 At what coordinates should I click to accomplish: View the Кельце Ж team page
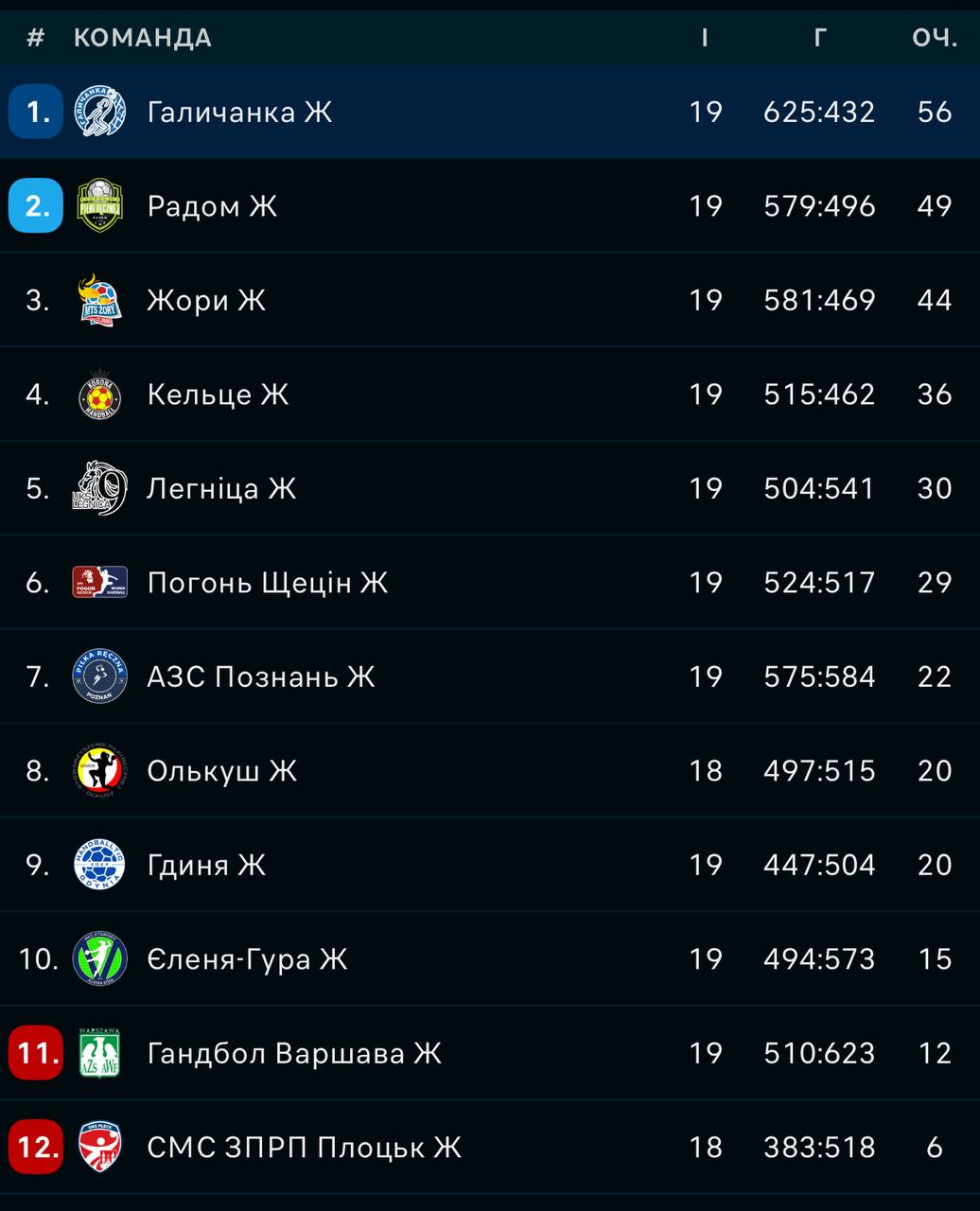tap(219, 395)
